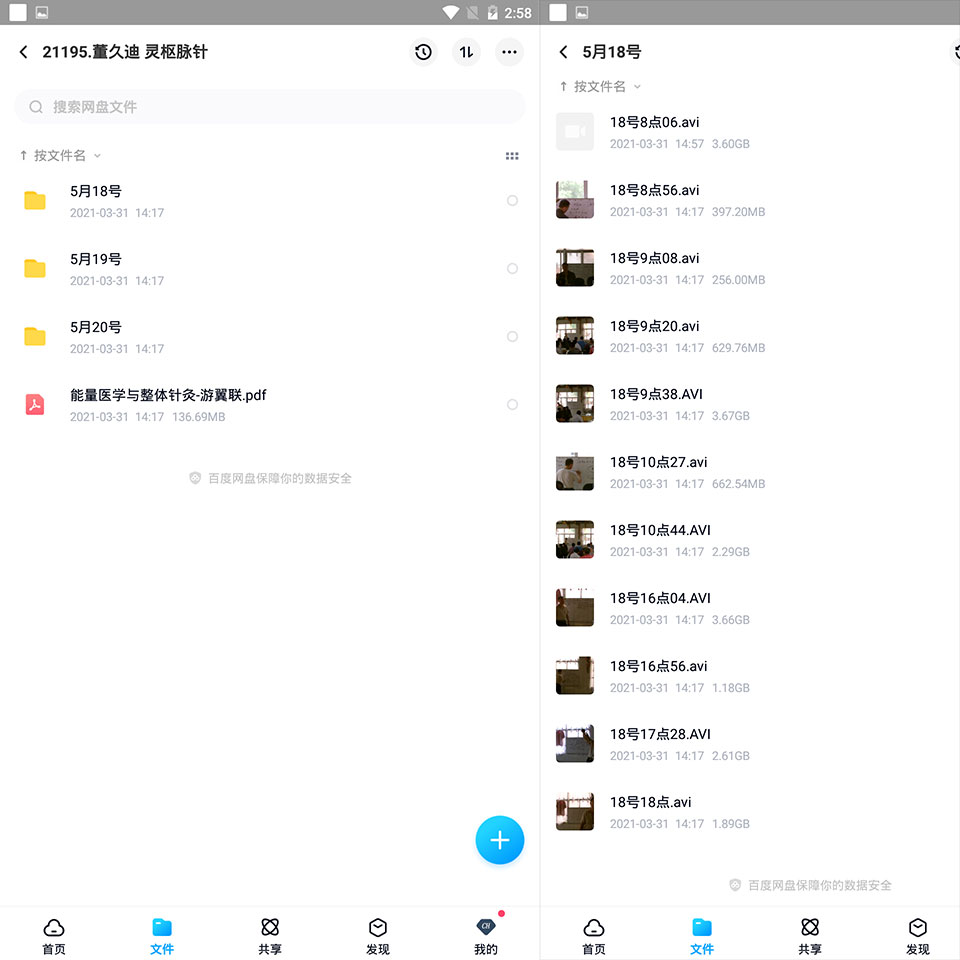
Task: Open the transfer list arrows icon
Action: click(x=466, y=52)
